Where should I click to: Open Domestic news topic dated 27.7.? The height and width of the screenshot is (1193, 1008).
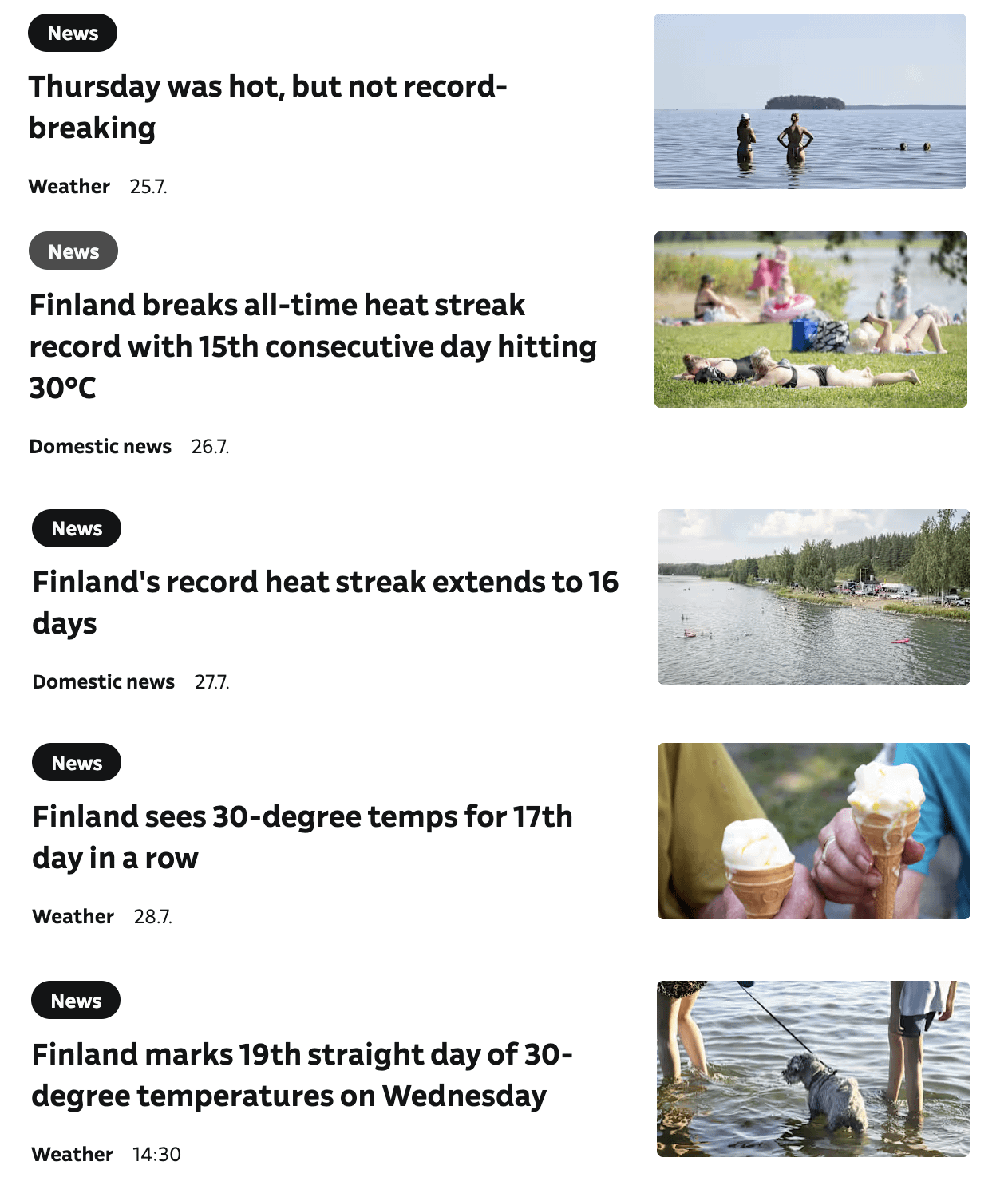point(104,682)
